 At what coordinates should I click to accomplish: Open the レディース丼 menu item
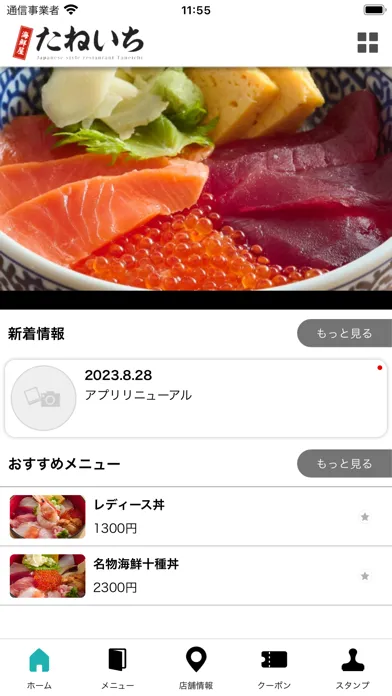(x=196, y=517)
